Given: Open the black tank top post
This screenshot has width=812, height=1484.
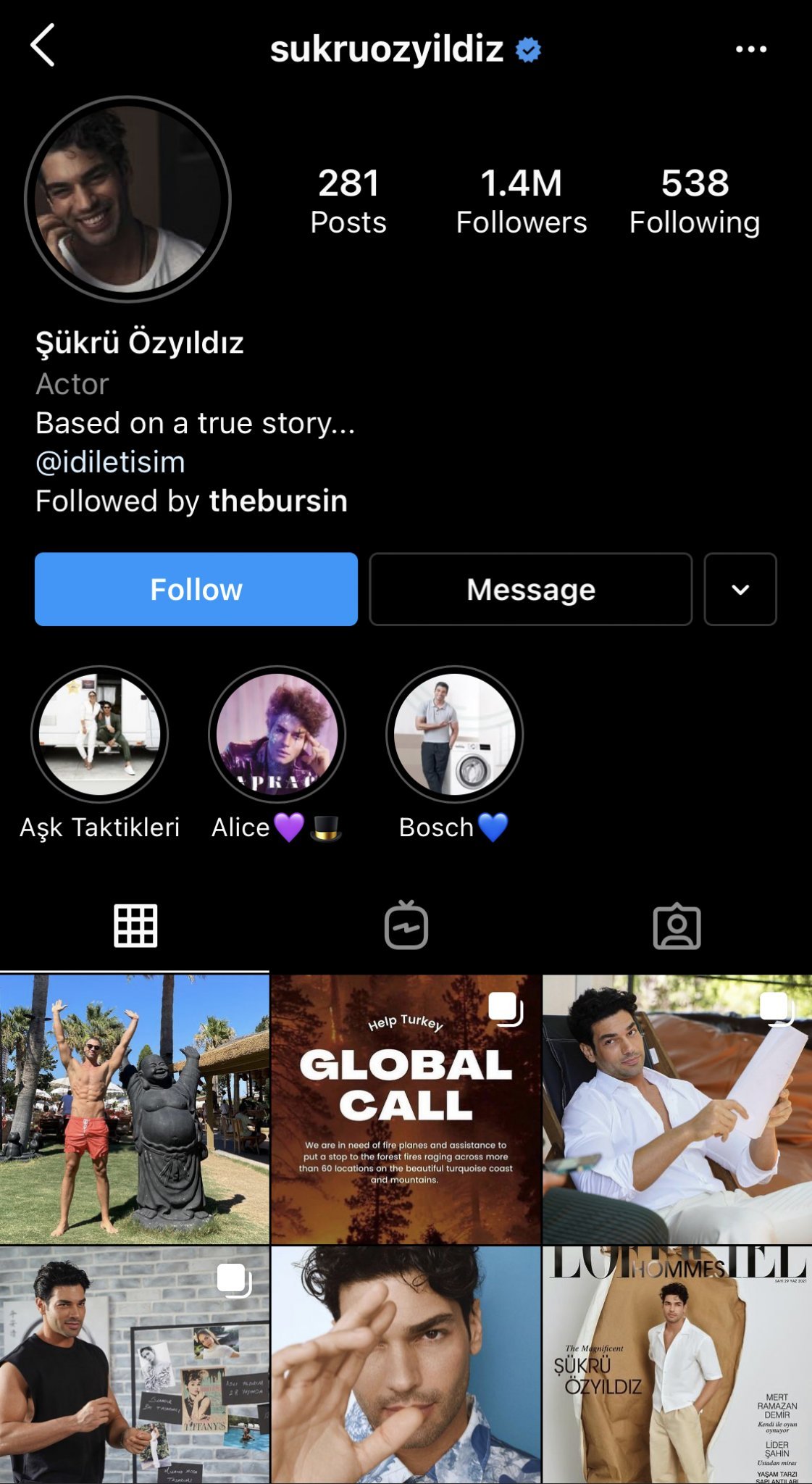Looking at the screenshot, I should coord(135,1365).
